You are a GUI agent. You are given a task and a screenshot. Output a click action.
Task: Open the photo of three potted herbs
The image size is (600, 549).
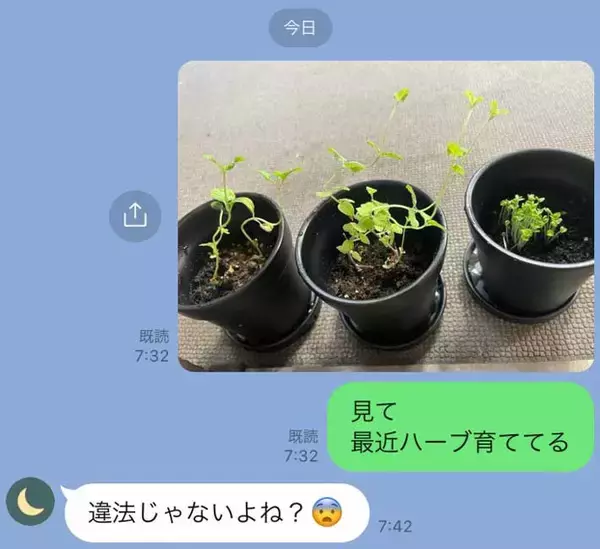(385, 215)
